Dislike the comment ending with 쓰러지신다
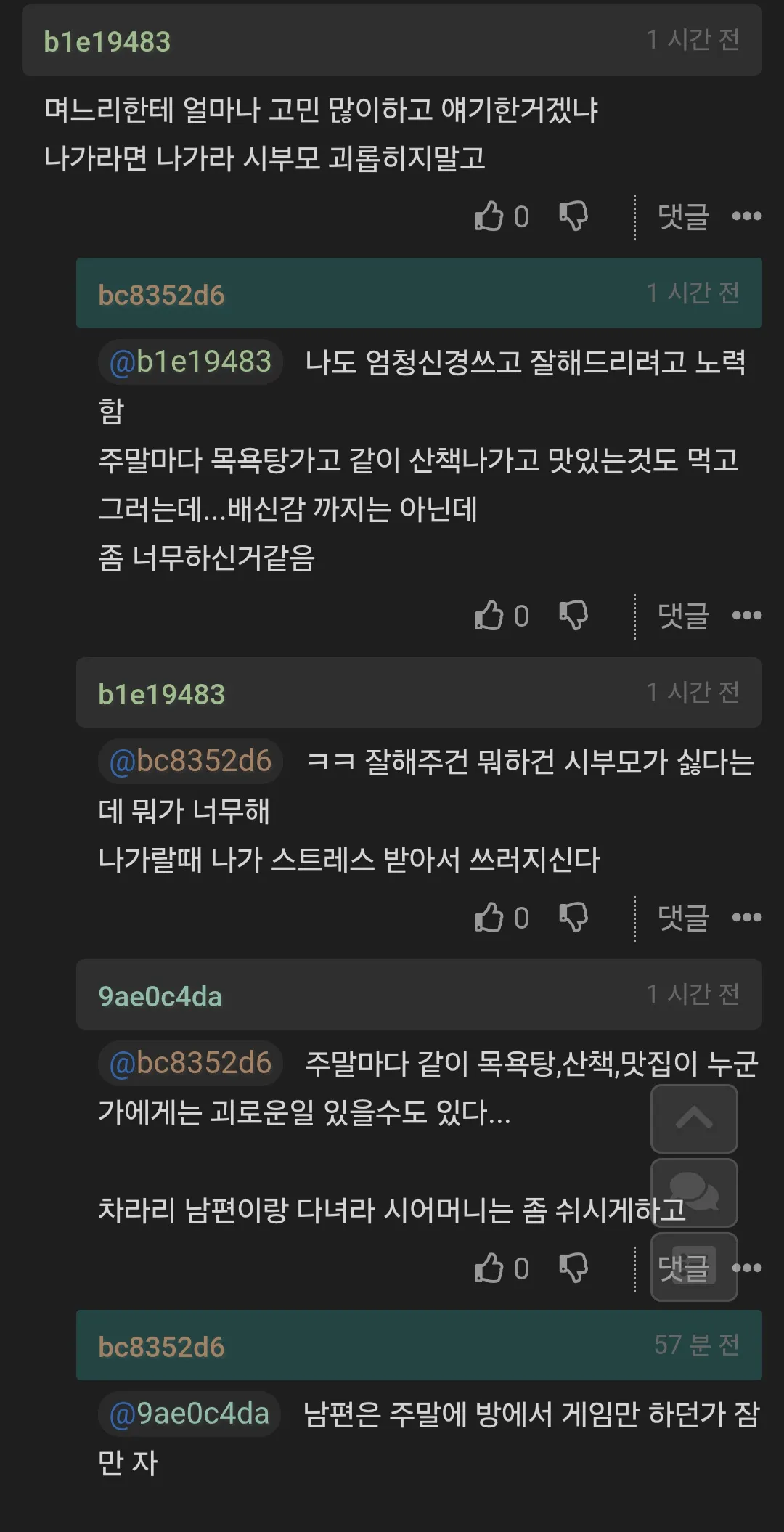This screenshot has height=1532, width=784. pyautogui.click(x=573, y=918)
